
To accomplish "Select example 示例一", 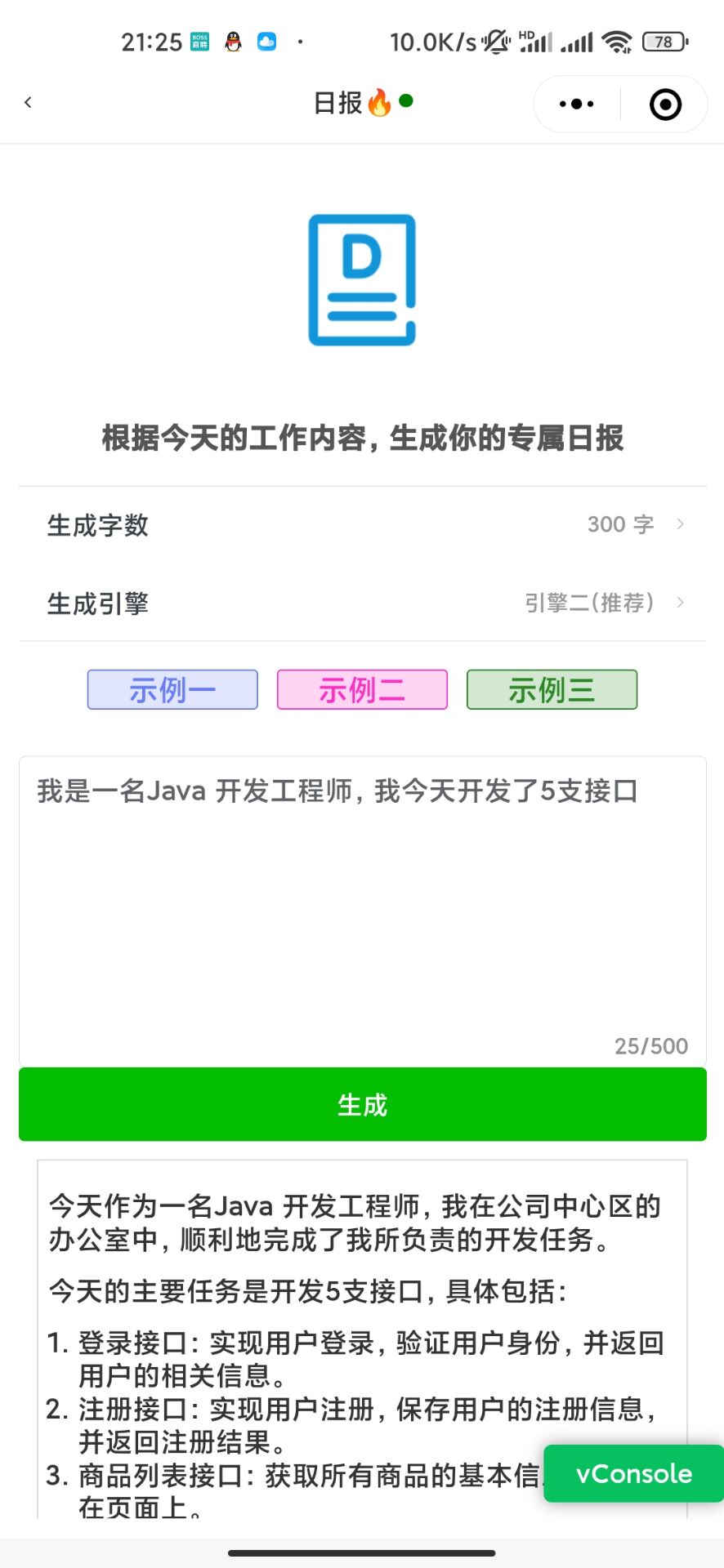I will tap(172, 689).
